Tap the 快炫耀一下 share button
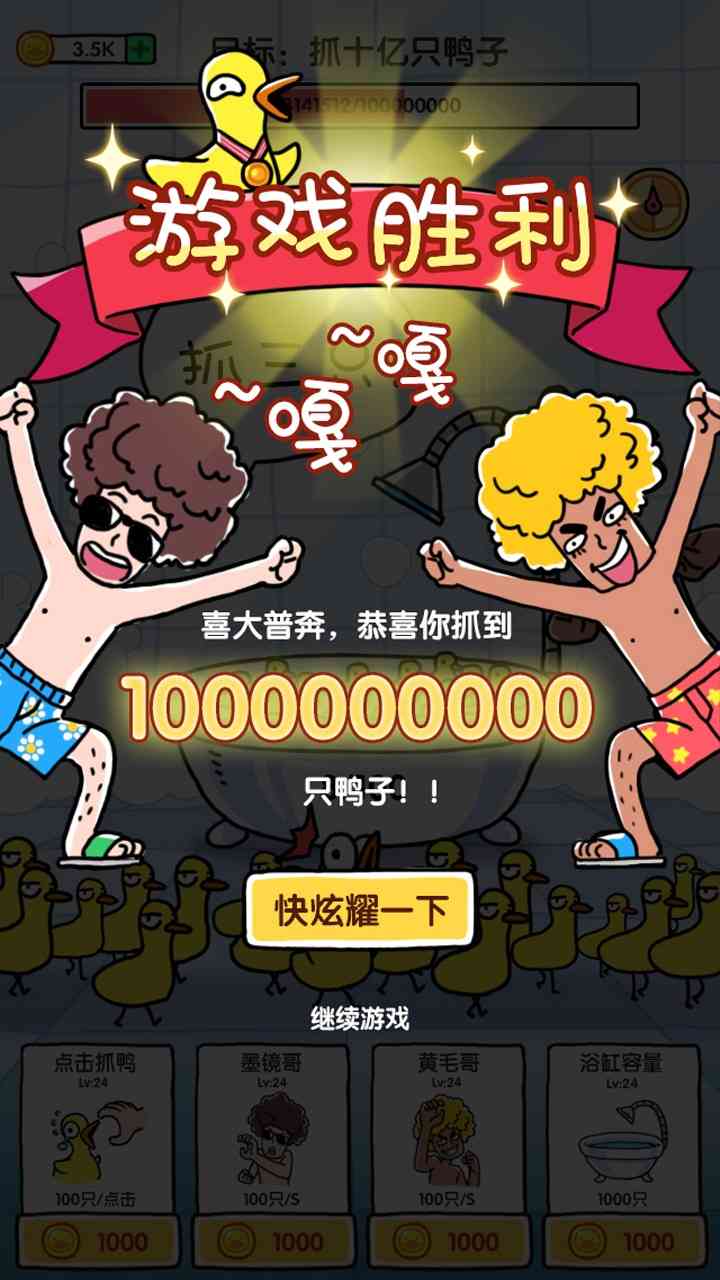 pyautogui.click(x=360, y=910)
